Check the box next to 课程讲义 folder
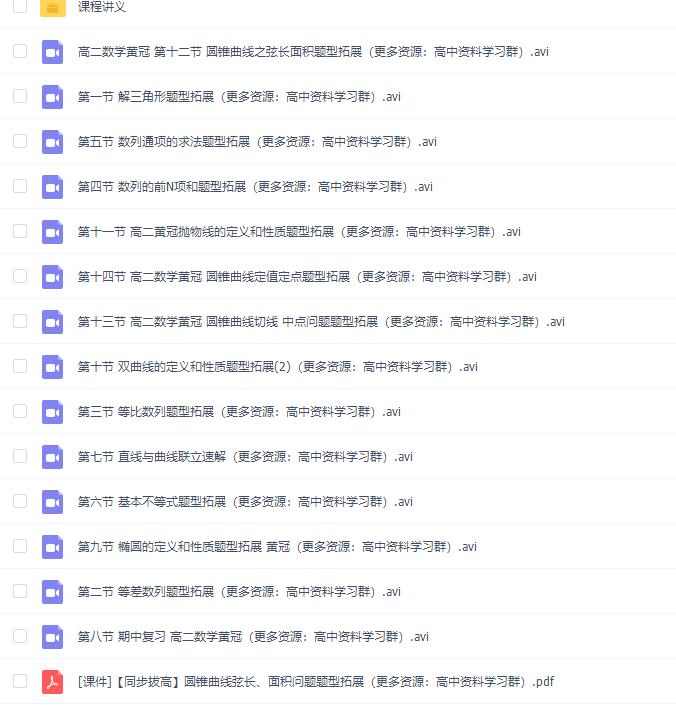This screenshot has width=676, height=705. (x=20, y=6)
